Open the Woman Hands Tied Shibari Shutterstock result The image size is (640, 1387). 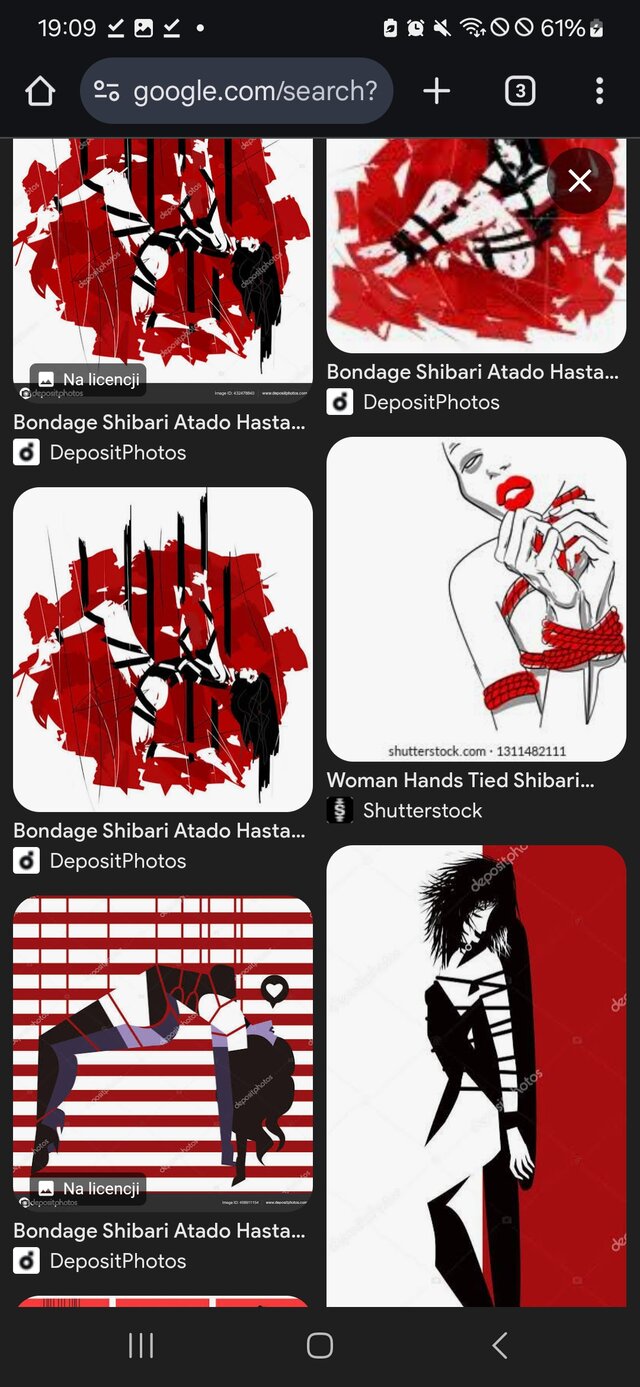click(x=476, y=599)
